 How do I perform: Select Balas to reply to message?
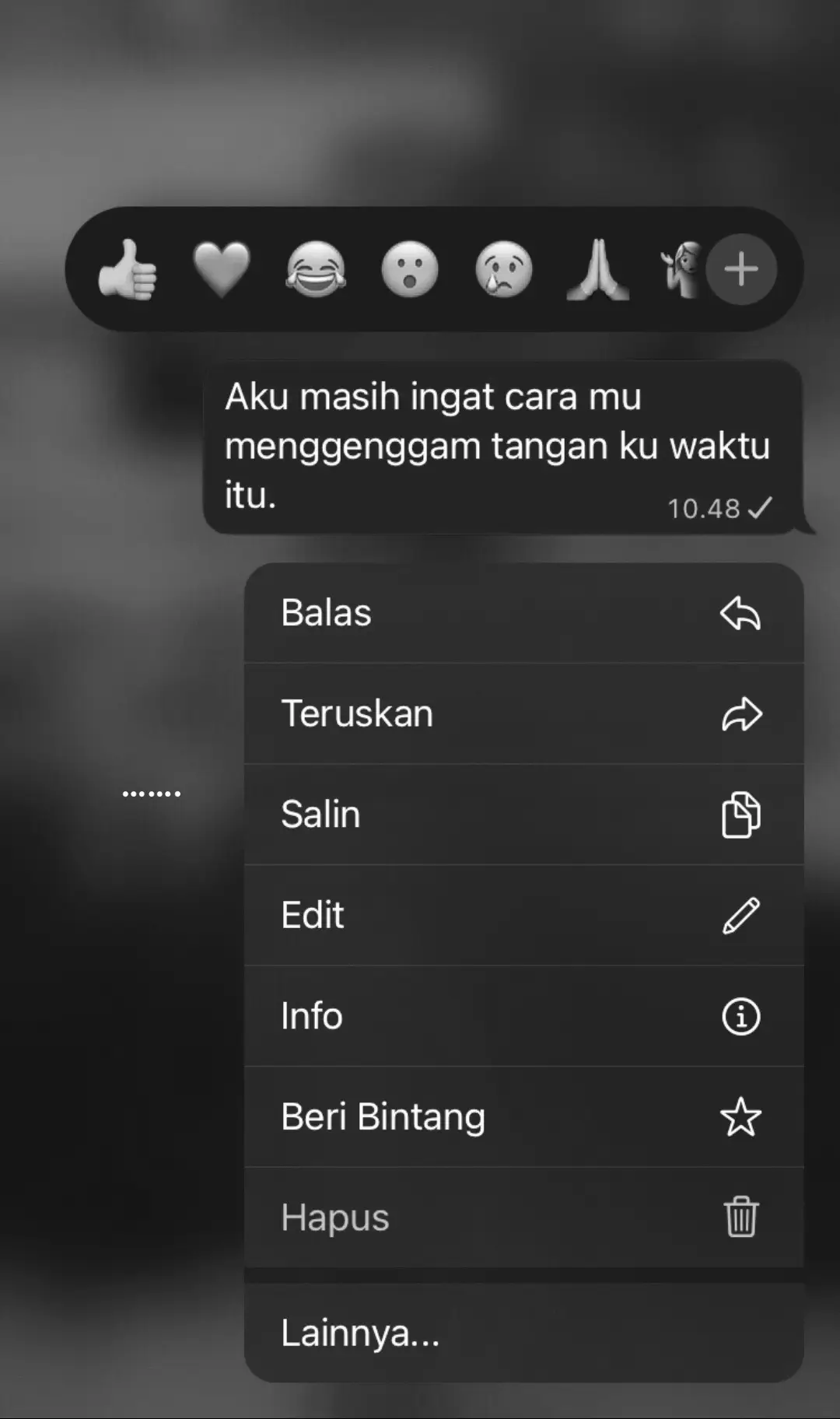pos(523,613)
